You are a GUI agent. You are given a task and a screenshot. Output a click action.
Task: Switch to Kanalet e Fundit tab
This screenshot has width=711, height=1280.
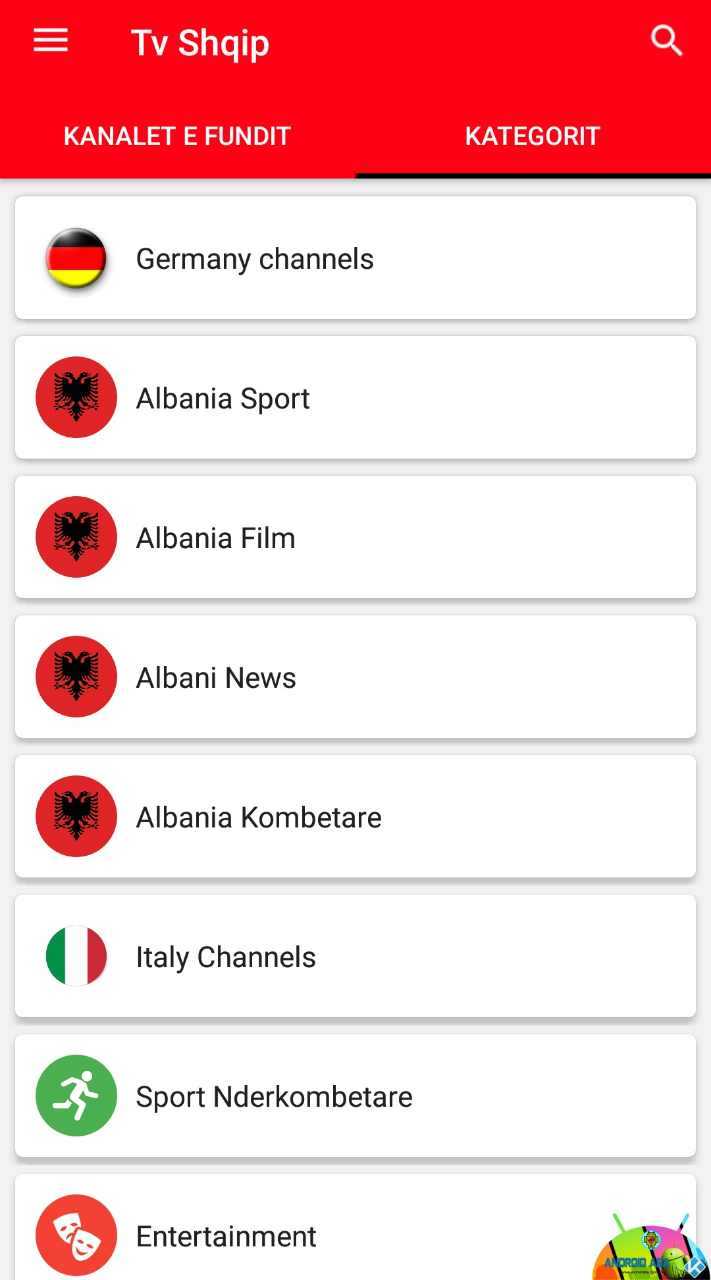[x=177, y=136]
